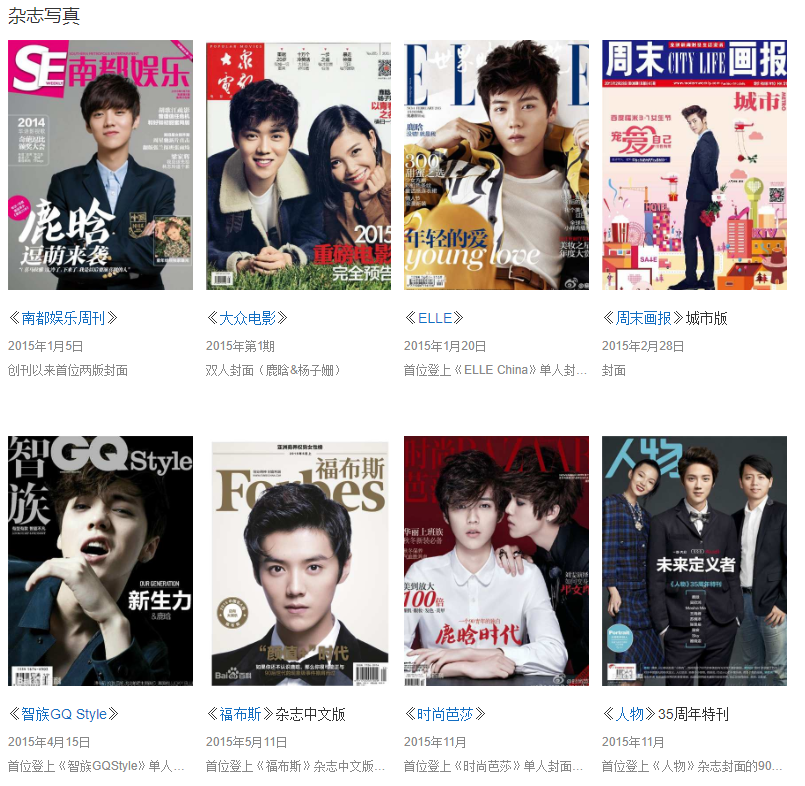This screenshot has height=786, width=805.
Task: Tap the 福布斯 link
Action: coord(240,714)
